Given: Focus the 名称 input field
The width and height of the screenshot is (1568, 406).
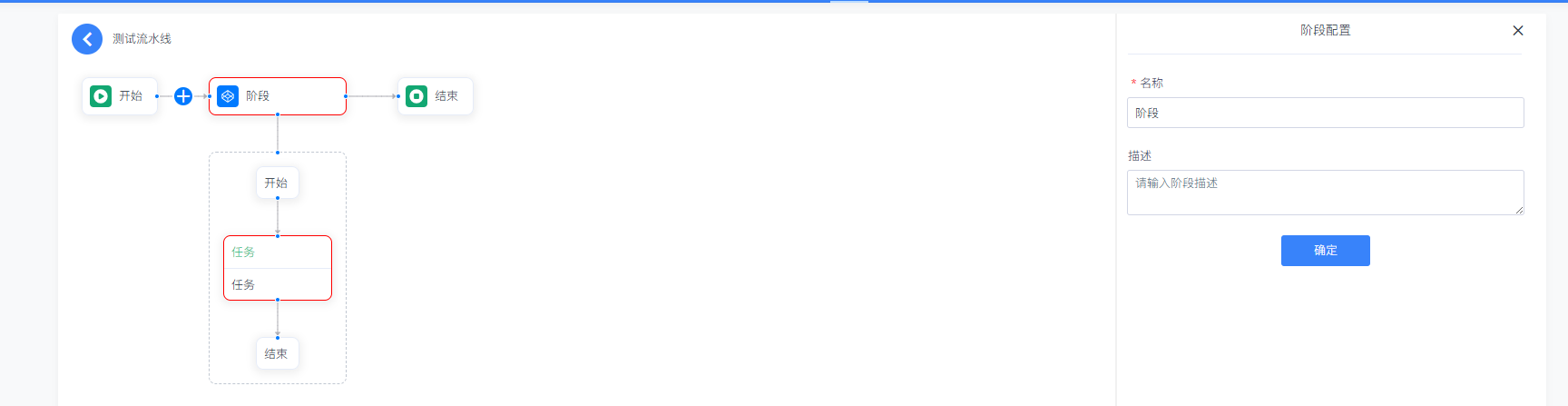Looking at the screenshot, I should click(x=1325, y=113).
